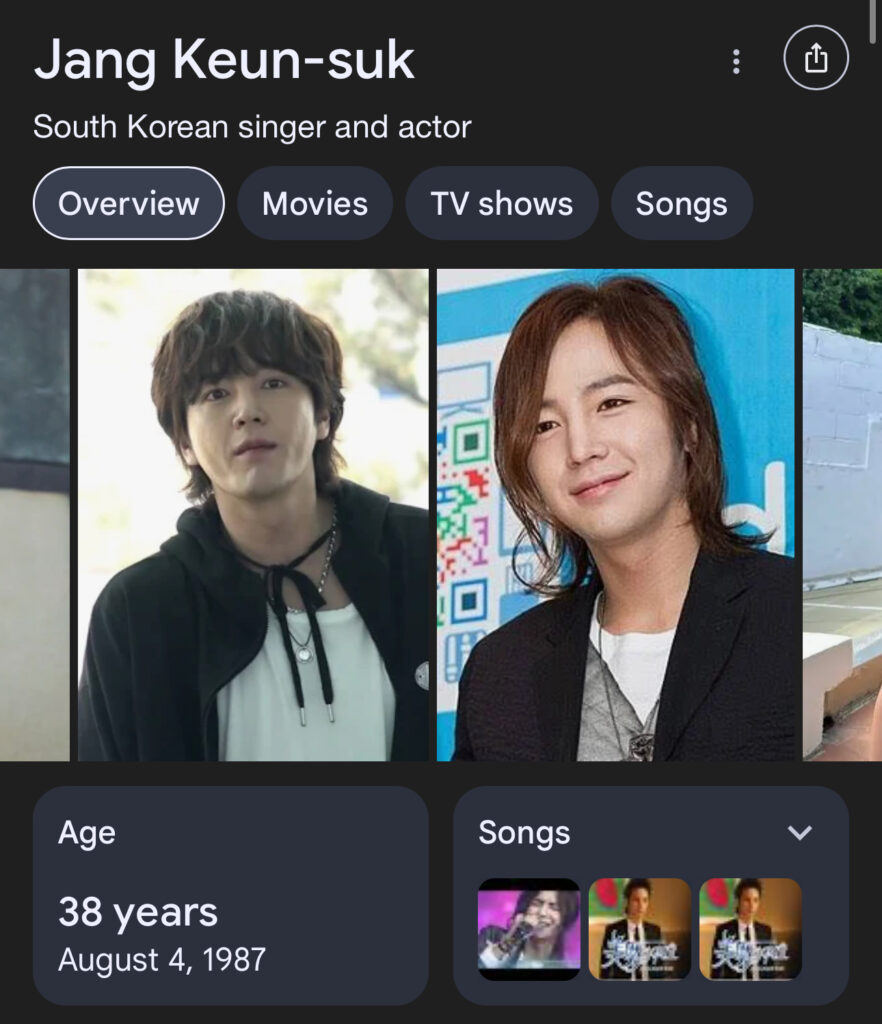
Task: Open the photo with the black hoodie
Action: tap(253, 515)
